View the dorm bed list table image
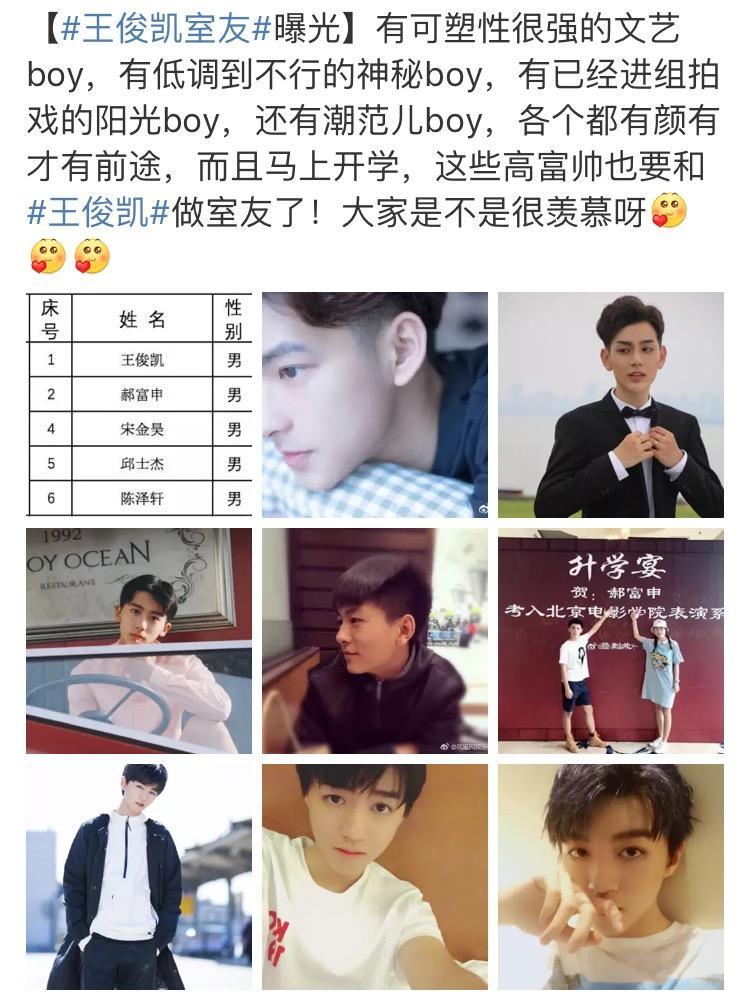Image resolution: width=750 pixels, height=1006 pixels. pyautogui.click(x=139, y=404)
